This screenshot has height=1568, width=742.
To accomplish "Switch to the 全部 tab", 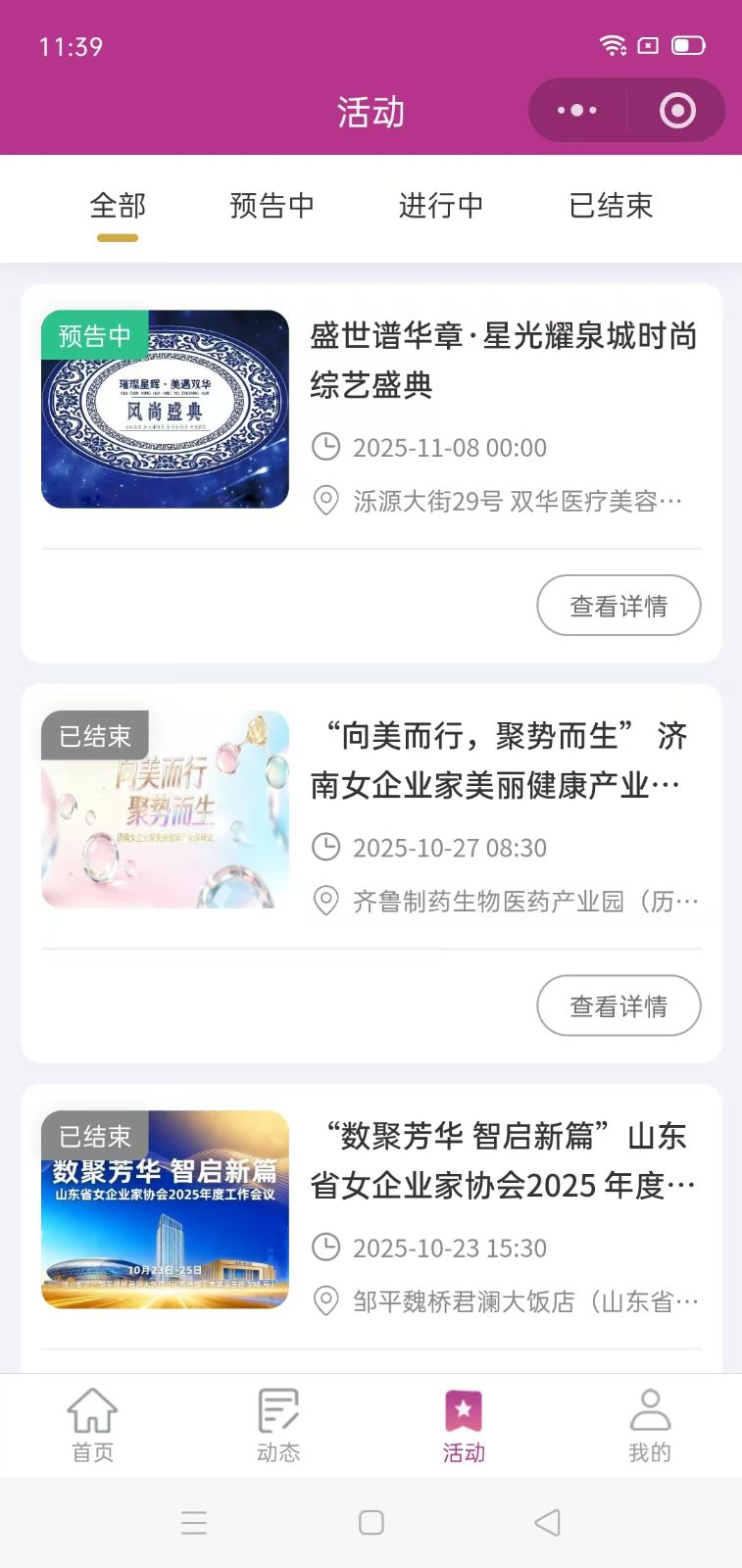I will coord(118,206).
